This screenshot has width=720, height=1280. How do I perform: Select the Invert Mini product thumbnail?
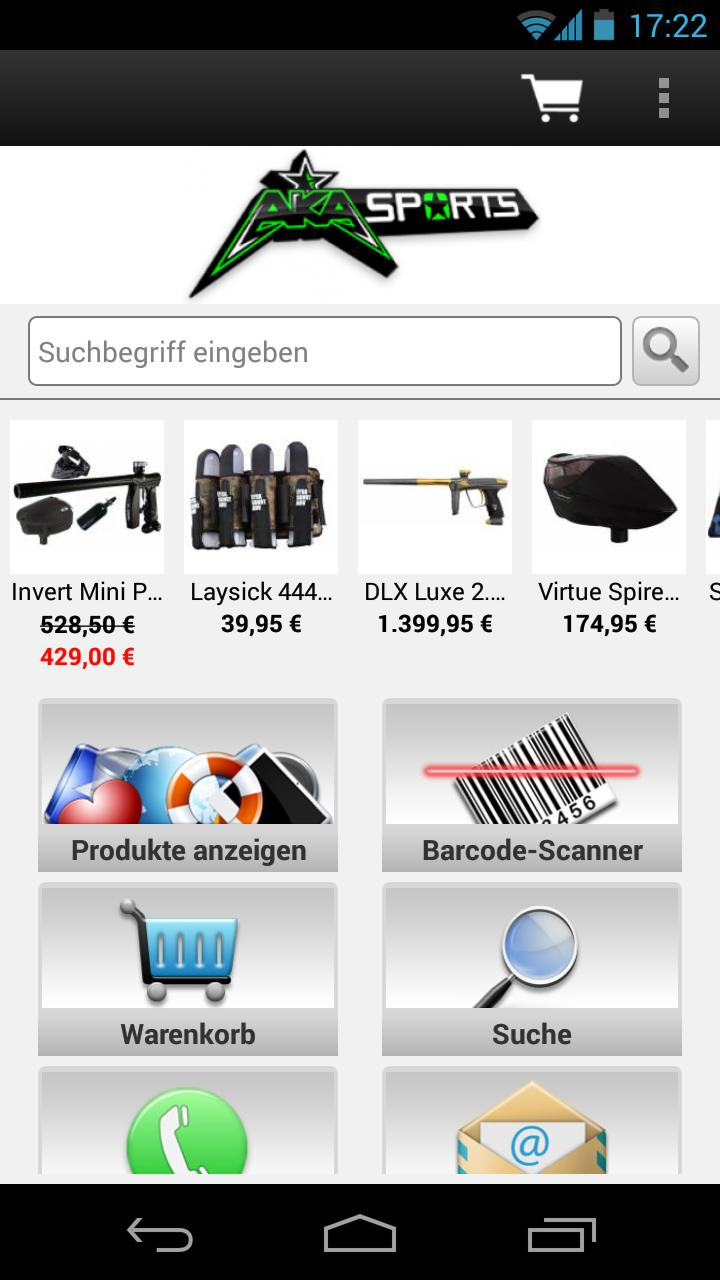pyautogui.click(x=86, y=496)
